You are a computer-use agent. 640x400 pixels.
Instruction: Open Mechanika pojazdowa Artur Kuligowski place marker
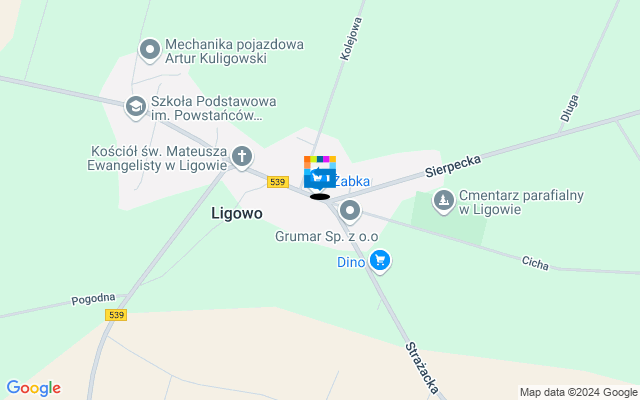pos(150,48)
